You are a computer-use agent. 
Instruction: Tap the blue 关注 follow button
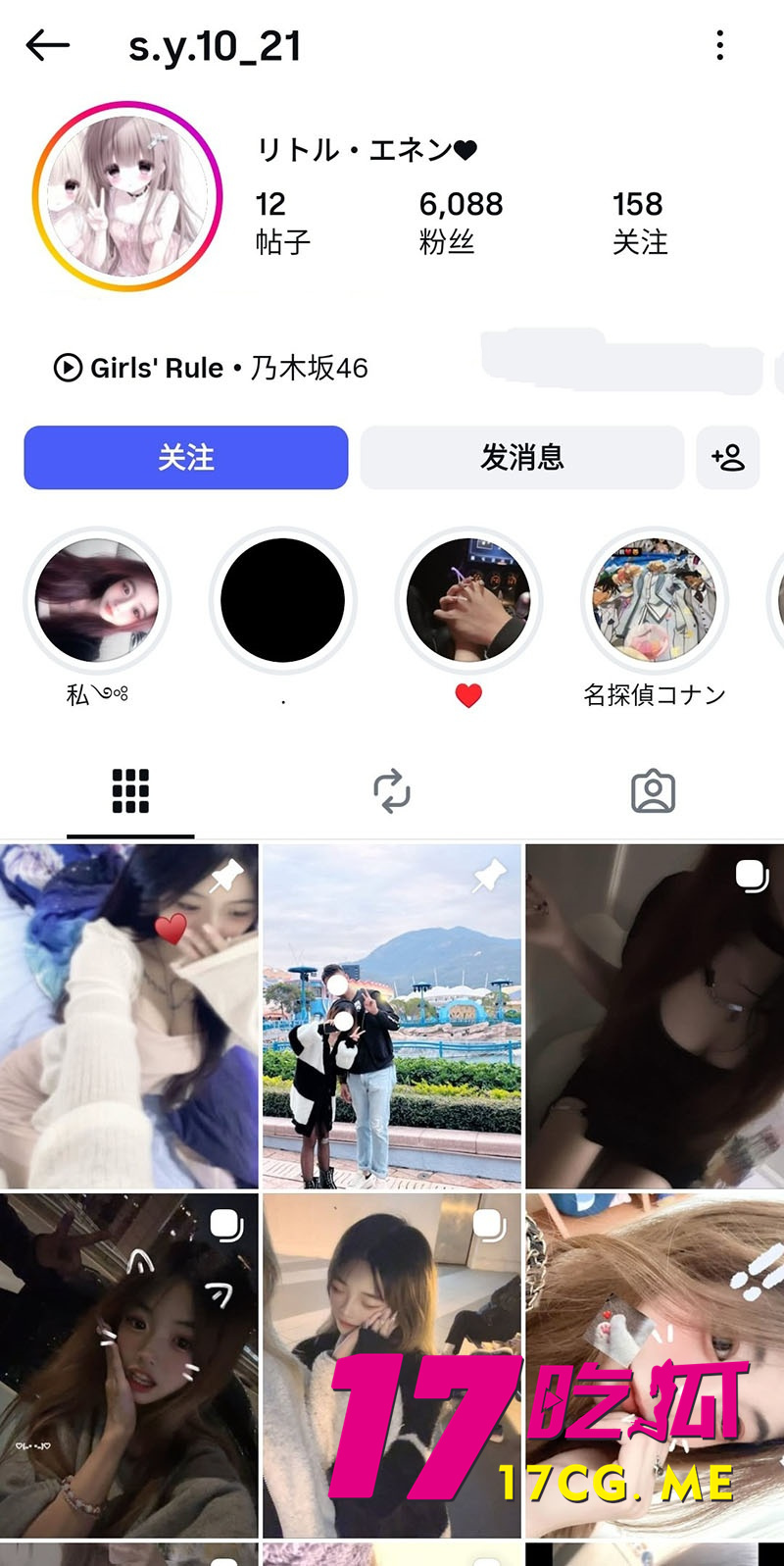tap(186, 457)
